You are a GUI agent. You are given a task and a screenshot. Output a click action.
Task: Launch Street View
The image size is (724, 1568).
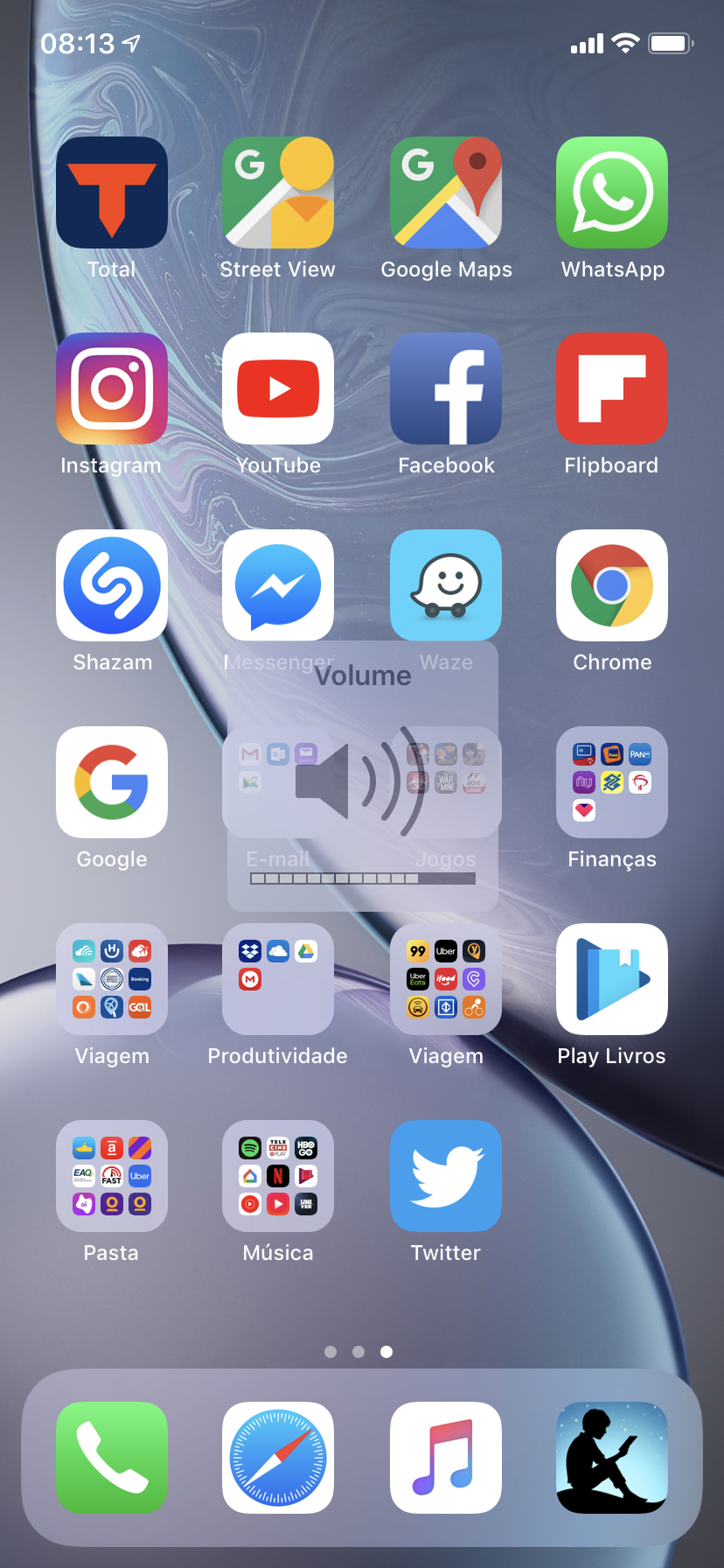(x=278, y=192)
